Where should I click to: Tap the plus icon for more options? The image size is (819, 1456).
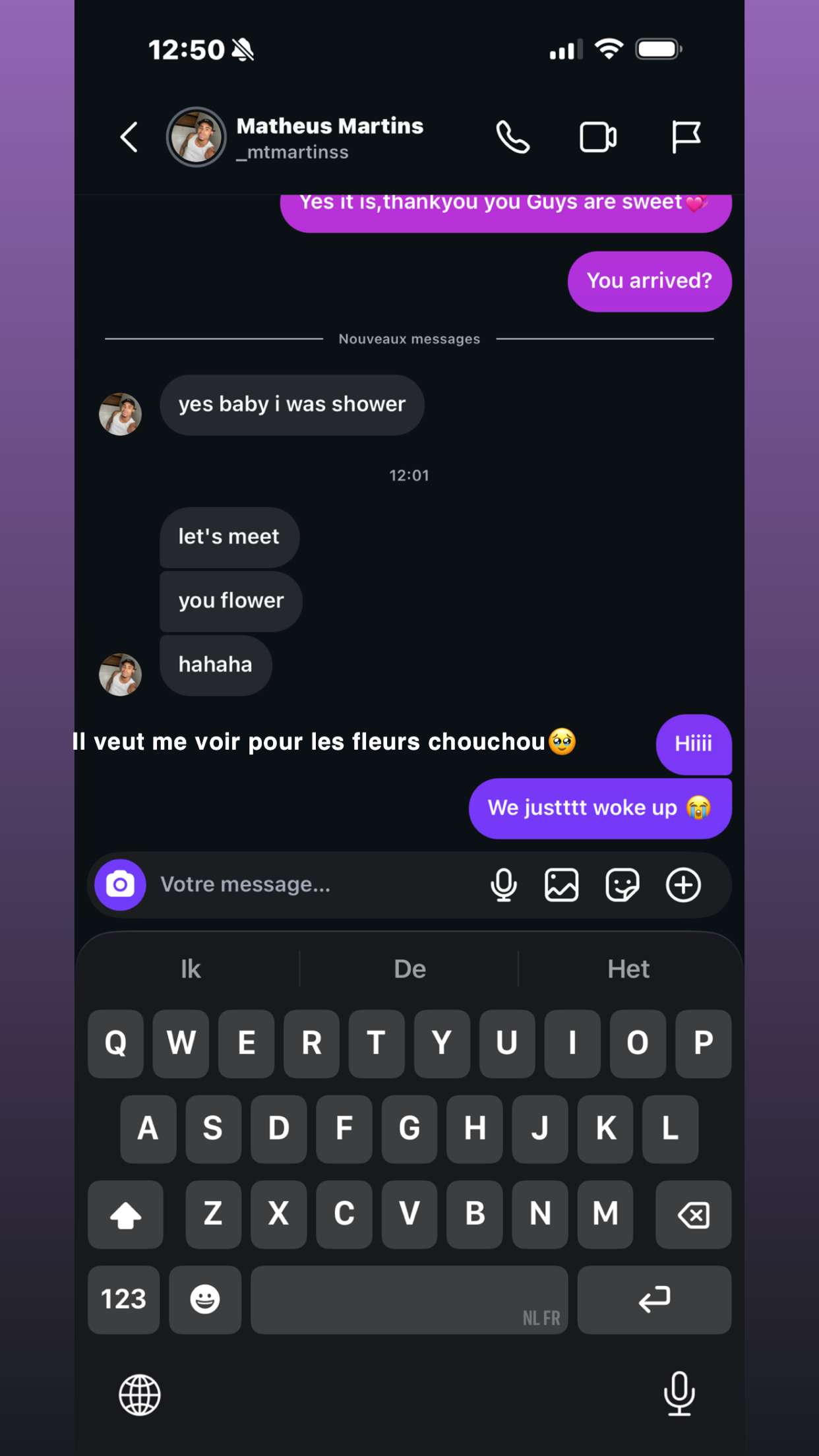pos(683,885)
